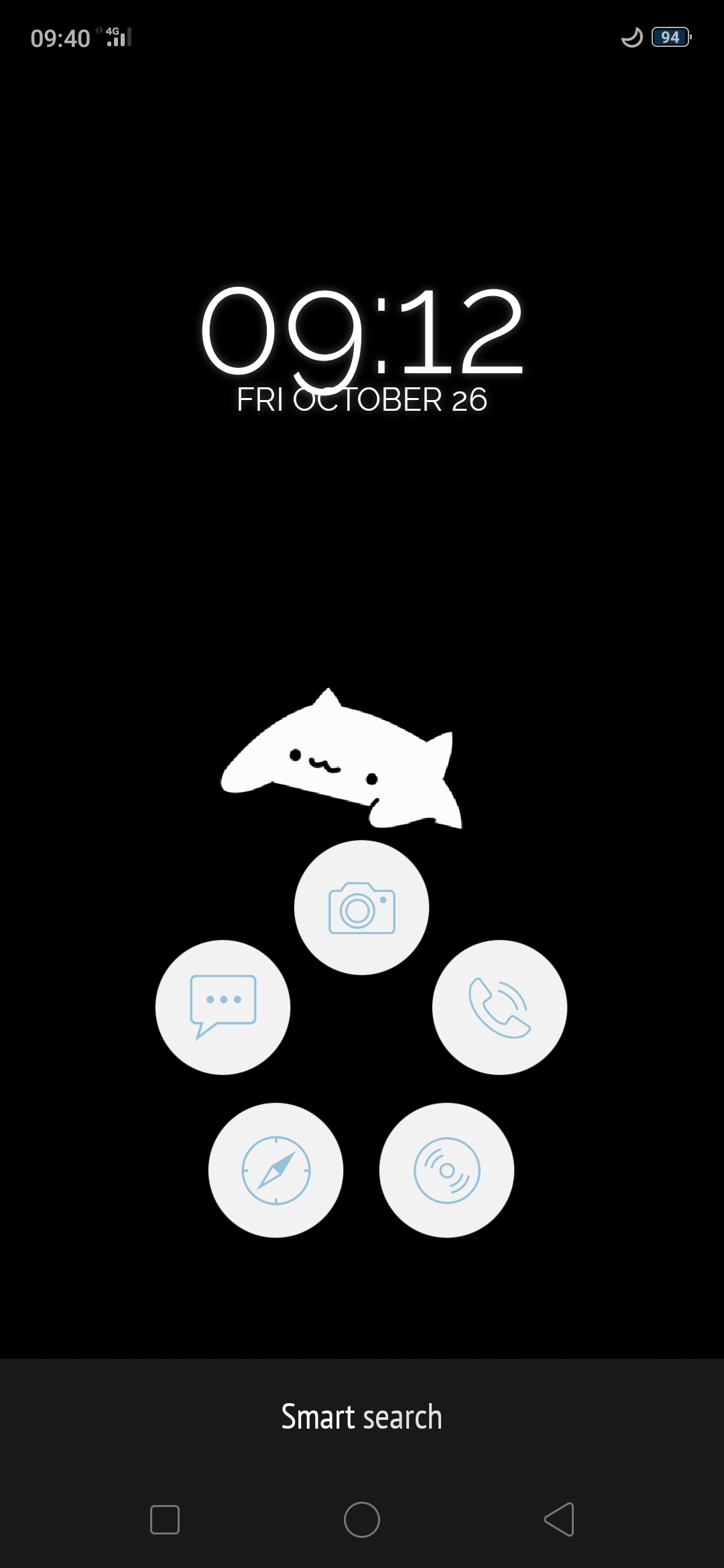Viewport: 724px width, 1568px height.
Task: Tap the back navigation button
Action: point(559,1519)
